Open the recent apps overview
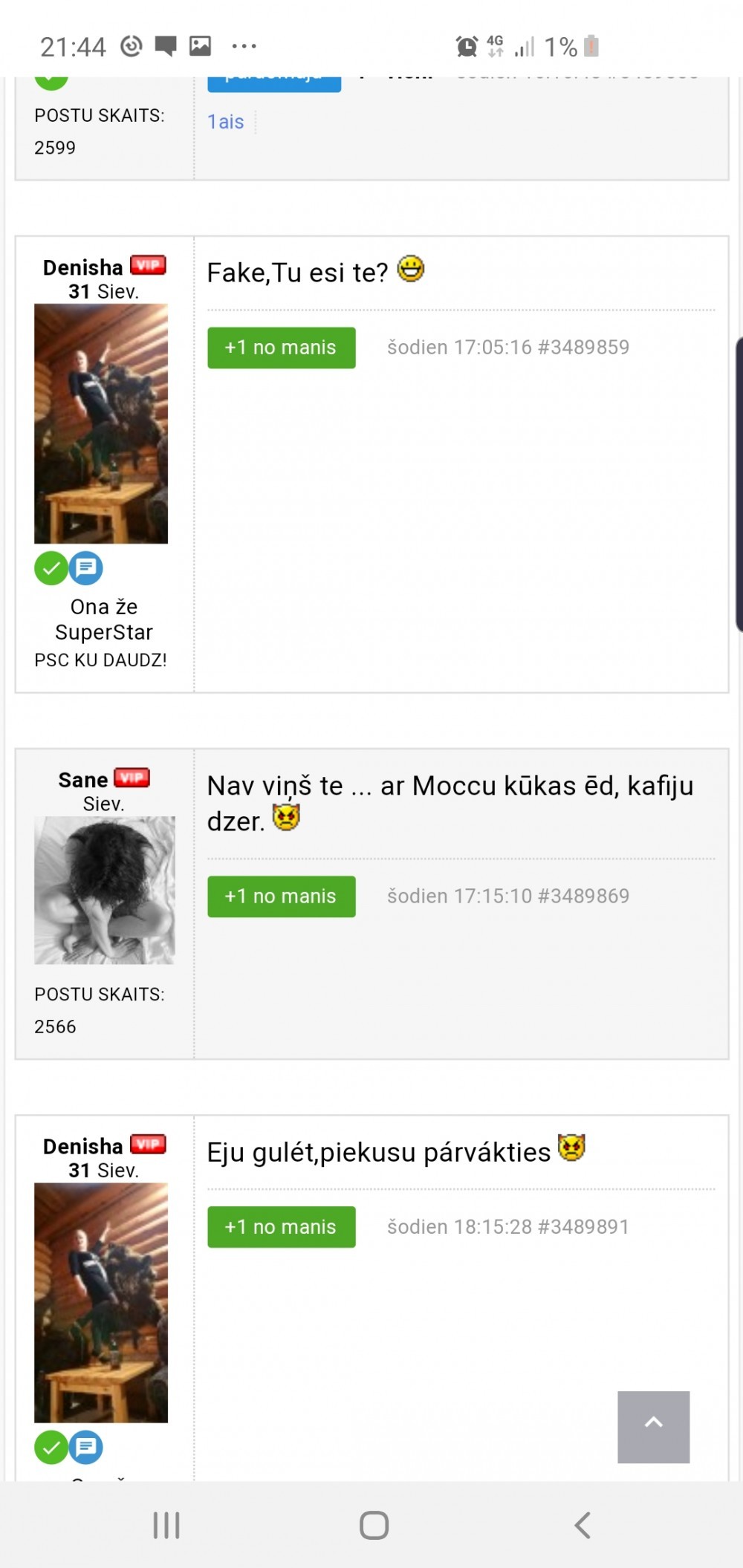This screenshot has height=1568, width=743. (x=166, y=1525)
